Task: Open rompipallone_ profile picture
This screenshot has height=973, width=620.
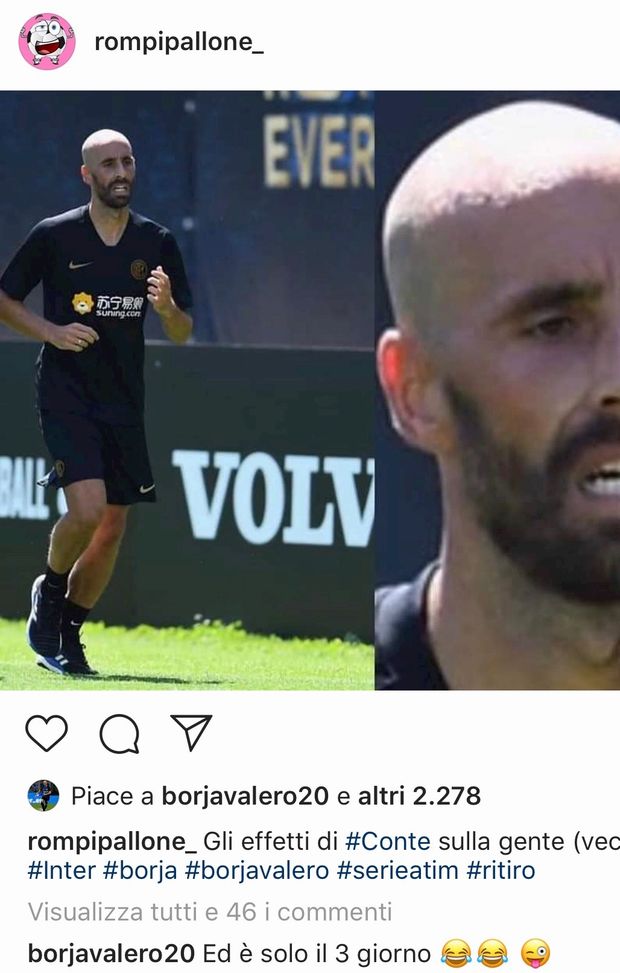Action: click(x=46, y=41)
